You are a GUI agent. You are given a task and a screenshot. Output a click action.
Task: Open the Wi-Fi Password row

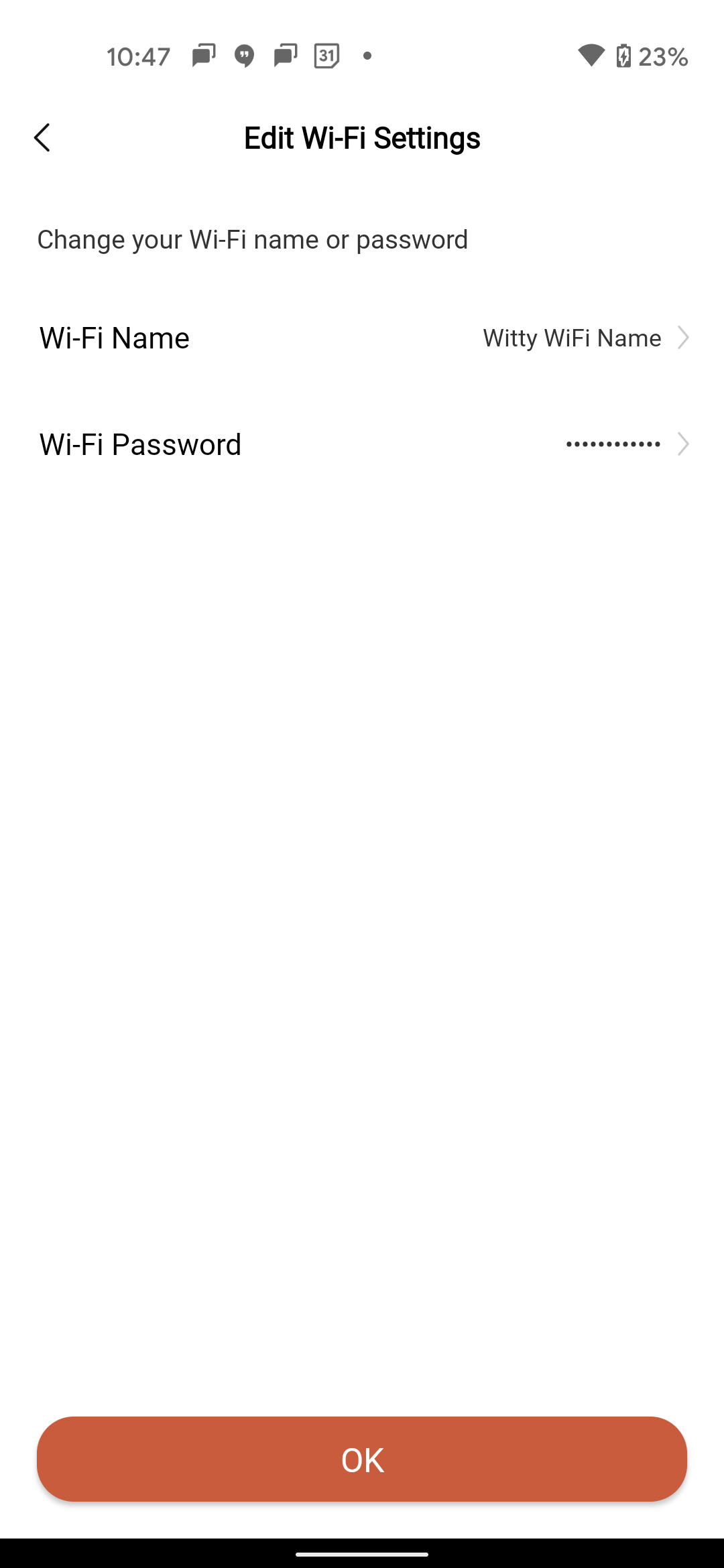click(362, 444)
